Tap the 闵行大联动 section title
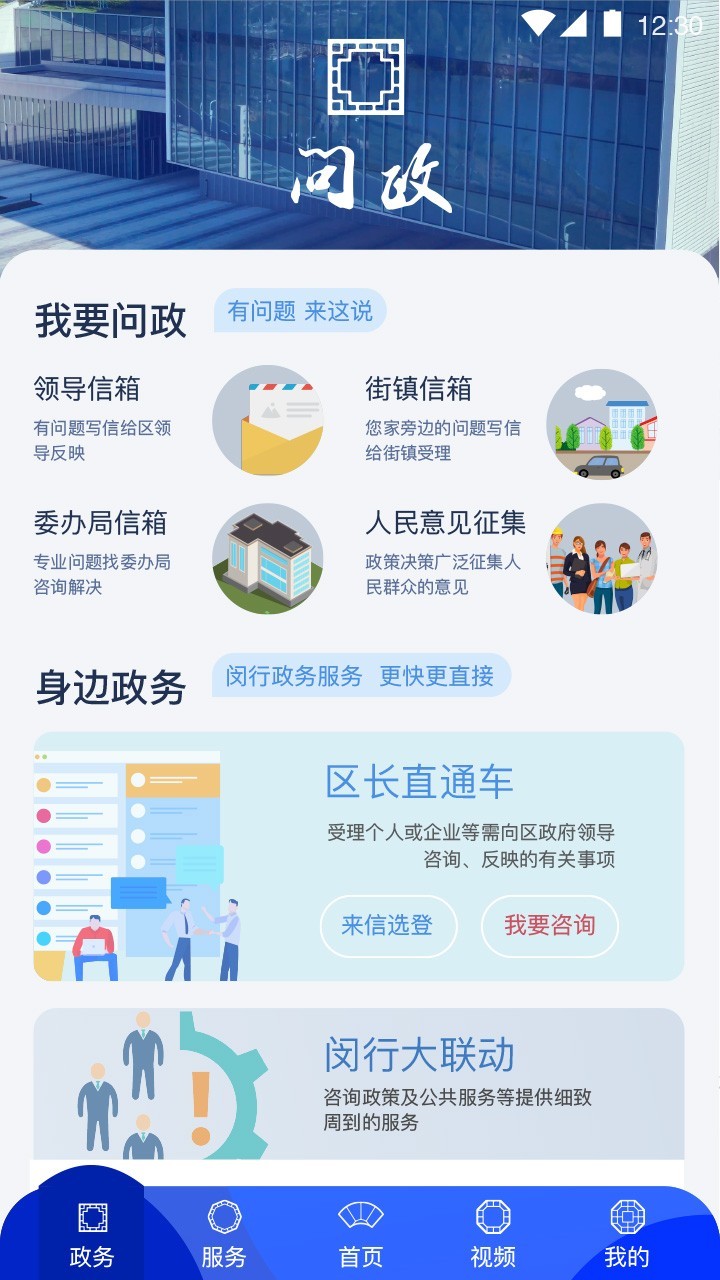Viewport: 720px width, 1280px height. (421, 1054)
